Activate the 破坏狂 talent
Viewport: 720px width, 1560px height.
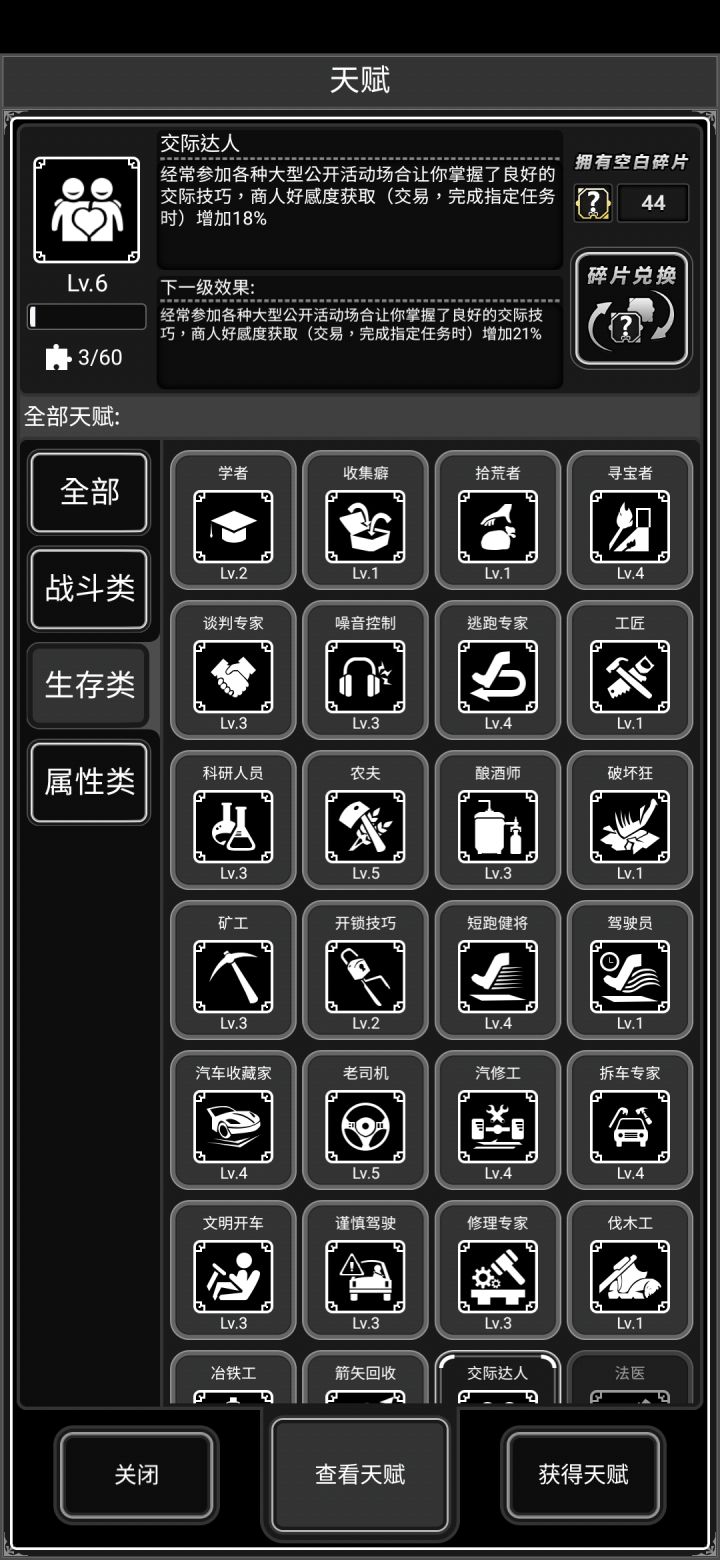point(631,827)
